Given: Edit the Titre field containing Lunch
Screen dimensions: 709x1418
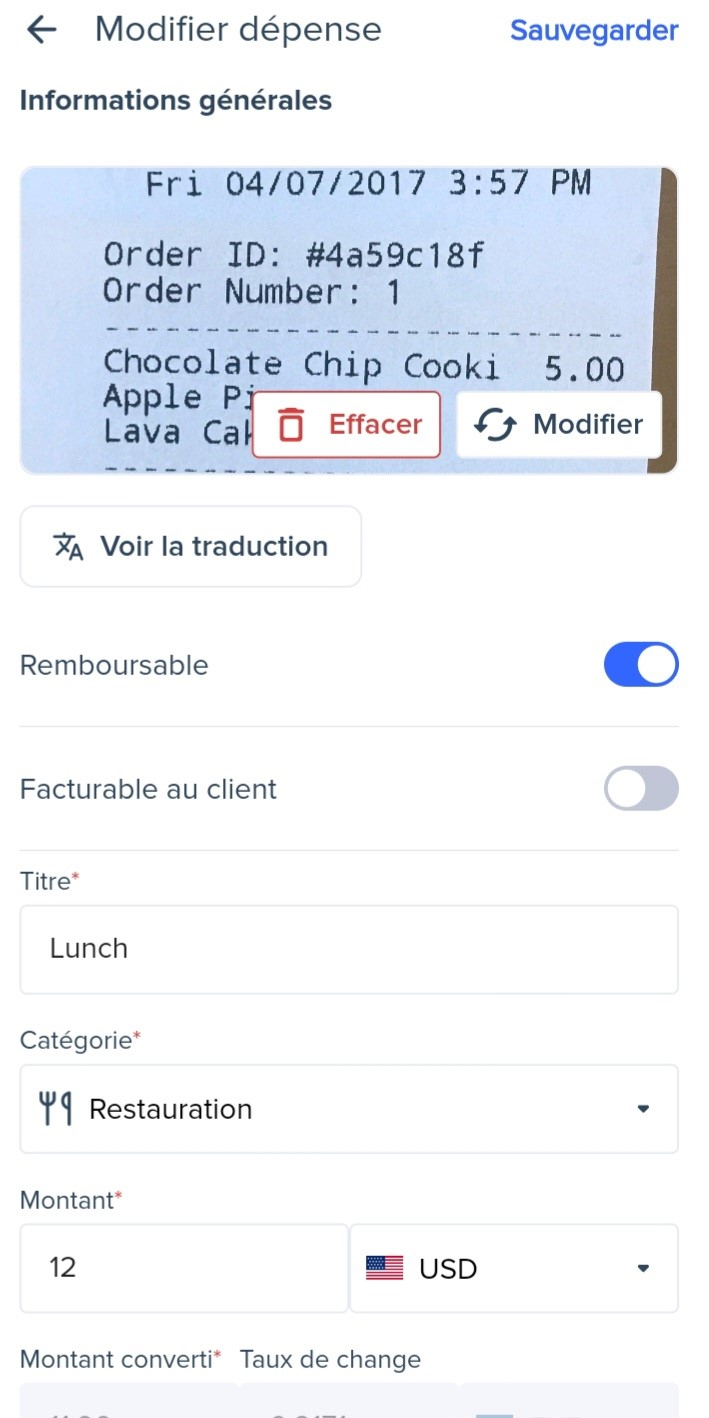Looking at the screenshot, I should [348, 949].
